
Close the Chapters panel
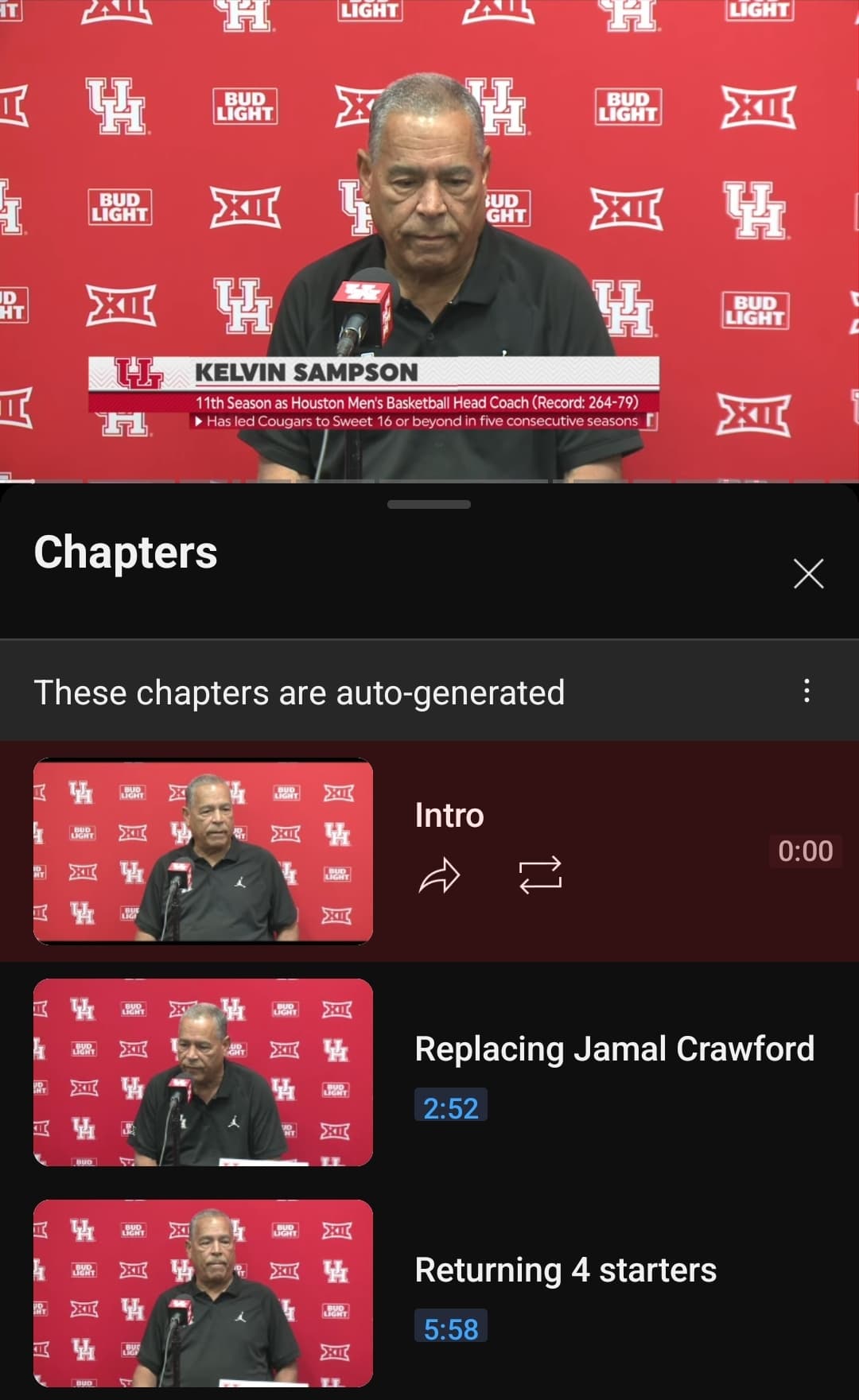(808, 573)
